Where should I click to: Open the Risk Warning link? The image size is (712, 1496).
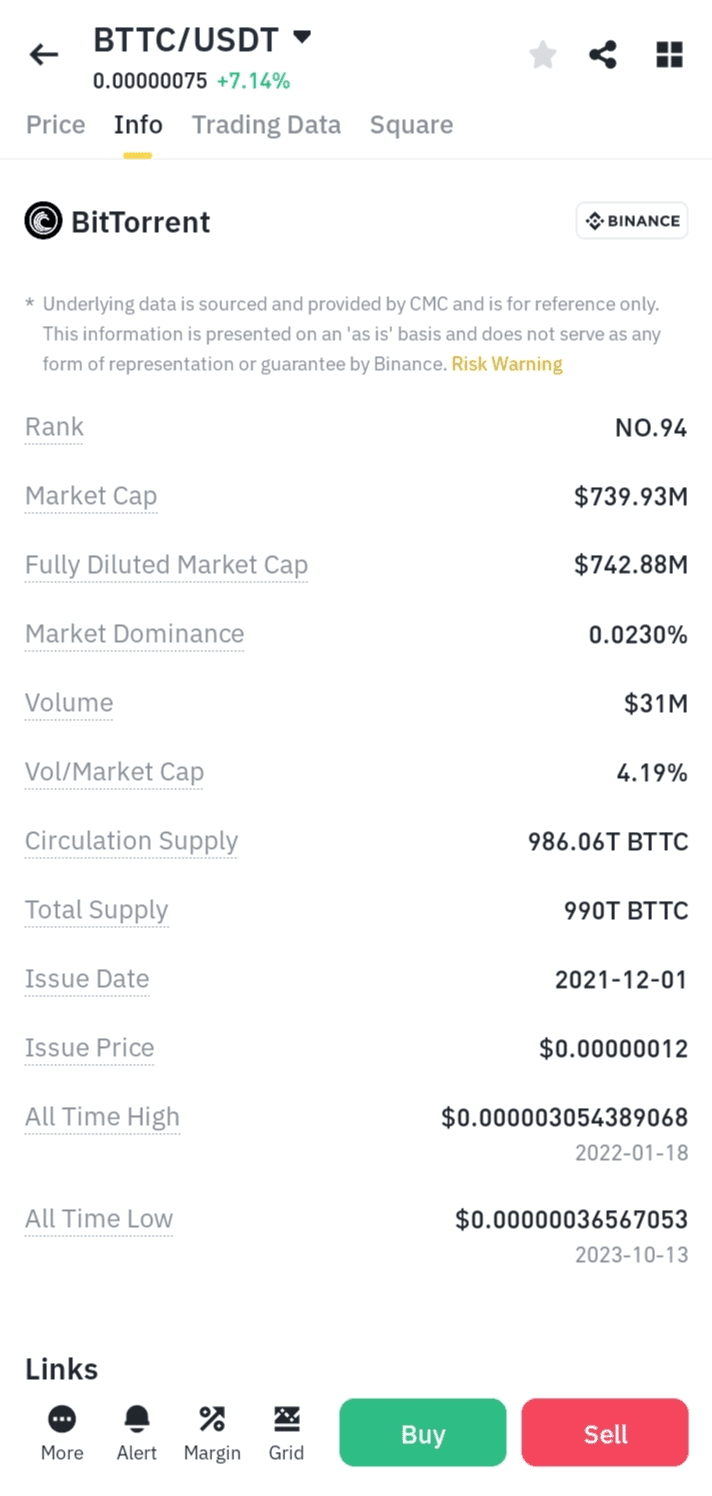pos(507,364)
